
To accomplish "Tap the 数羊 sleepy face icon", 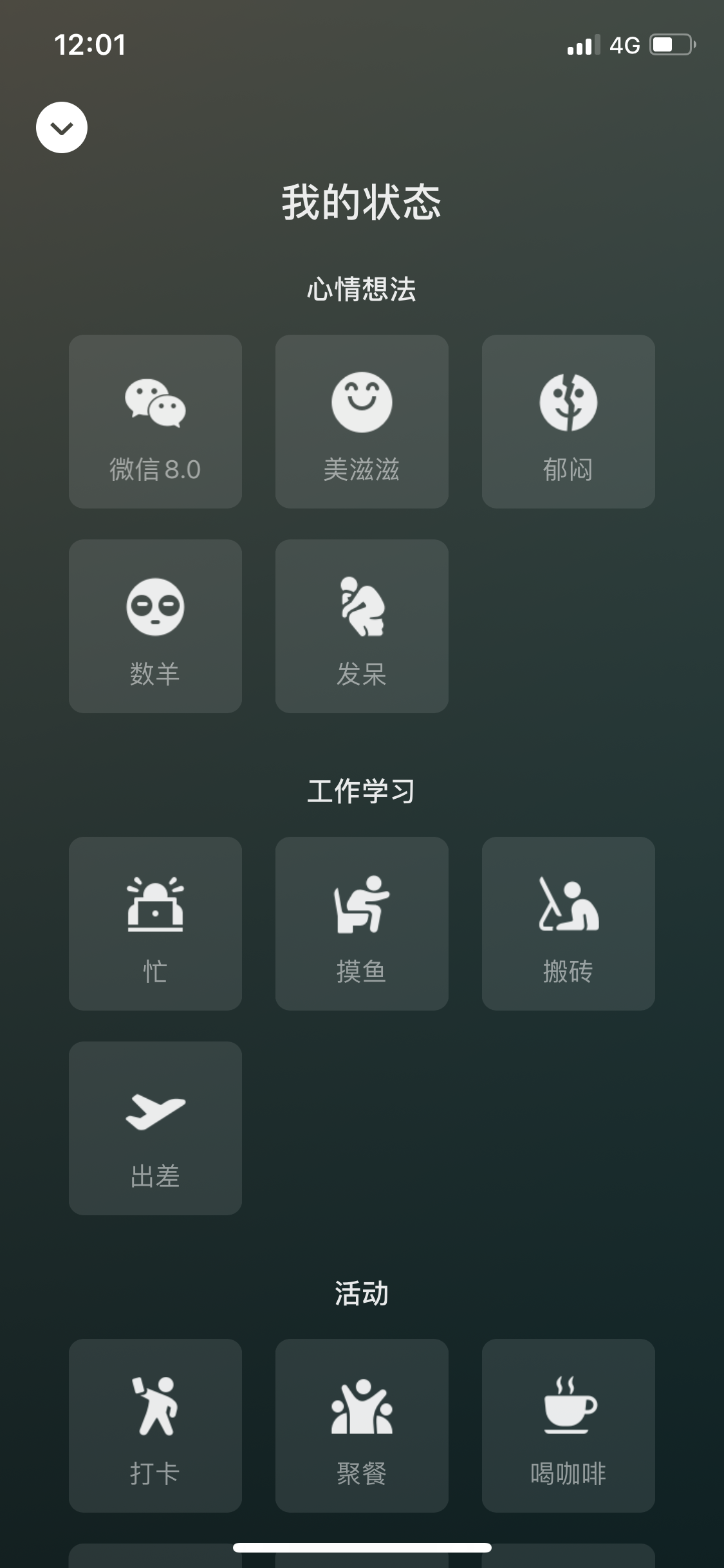I will click(155, 626).
